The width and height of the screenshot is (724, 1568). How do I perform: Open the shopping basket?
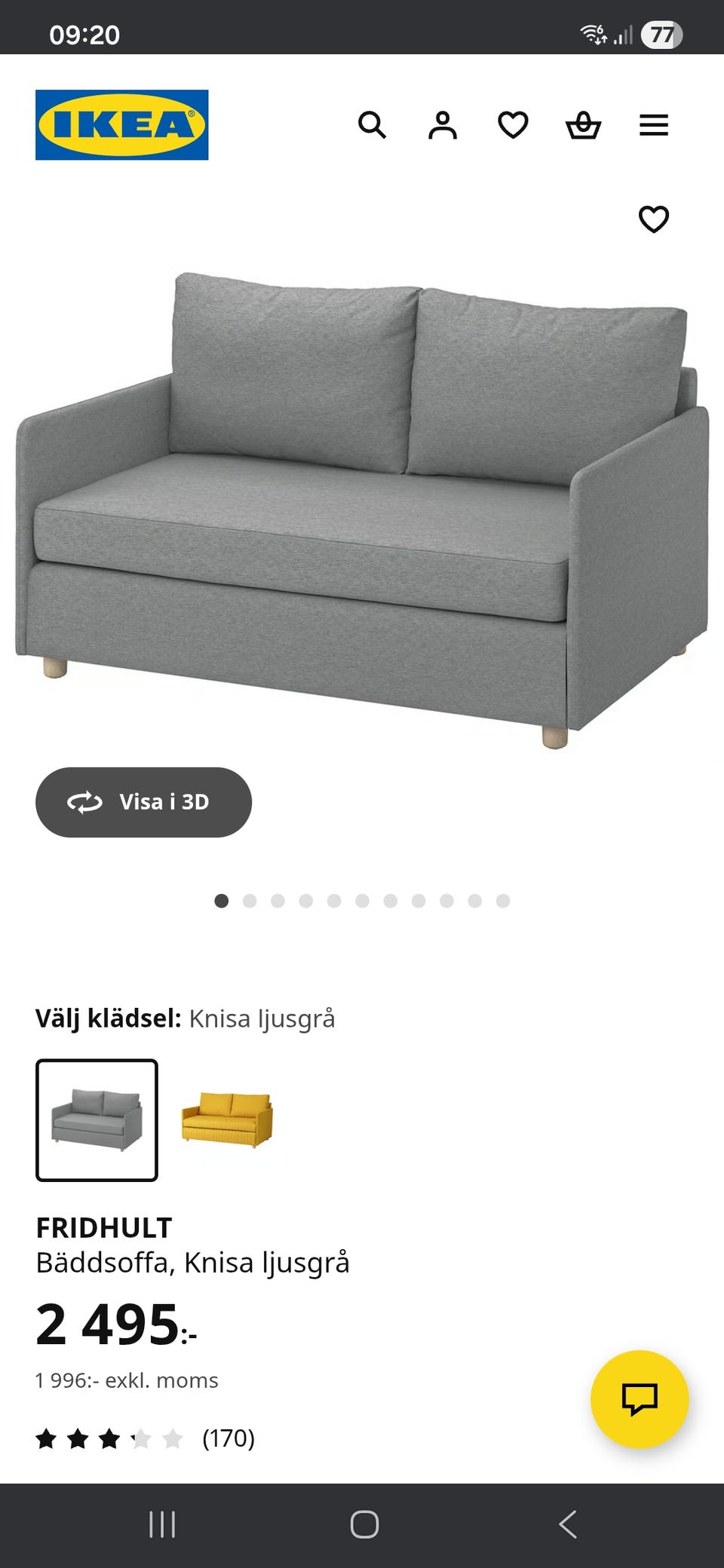(584, 125)
